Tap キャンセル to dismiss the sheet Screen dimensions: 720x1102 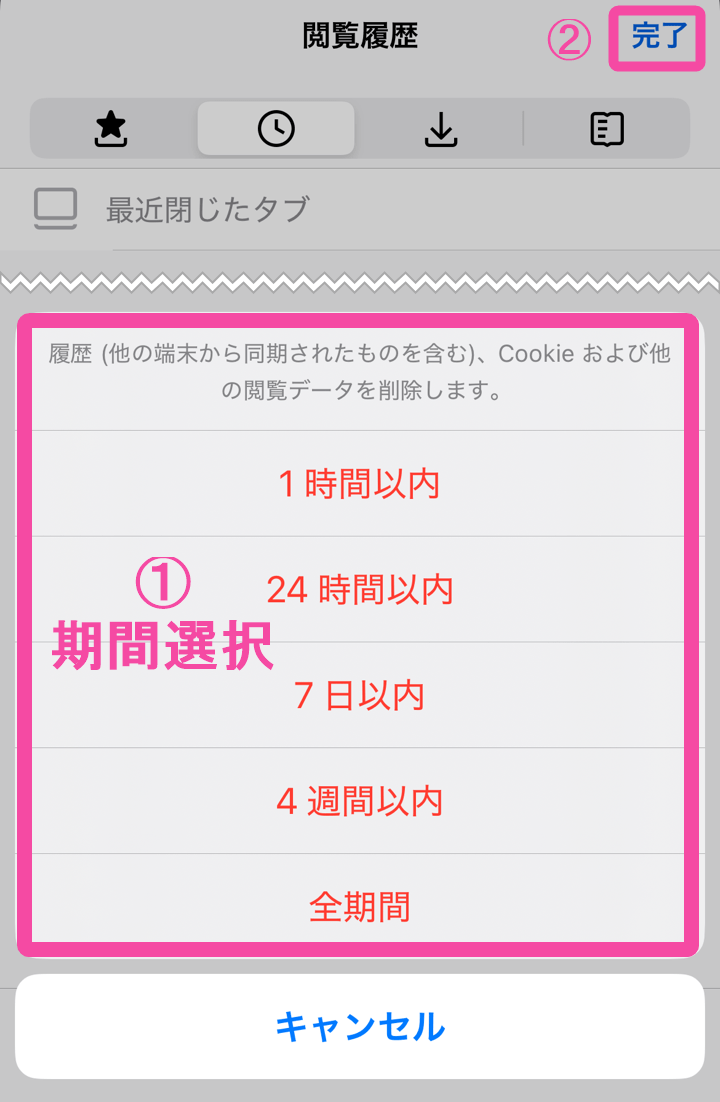[359, 1027]
